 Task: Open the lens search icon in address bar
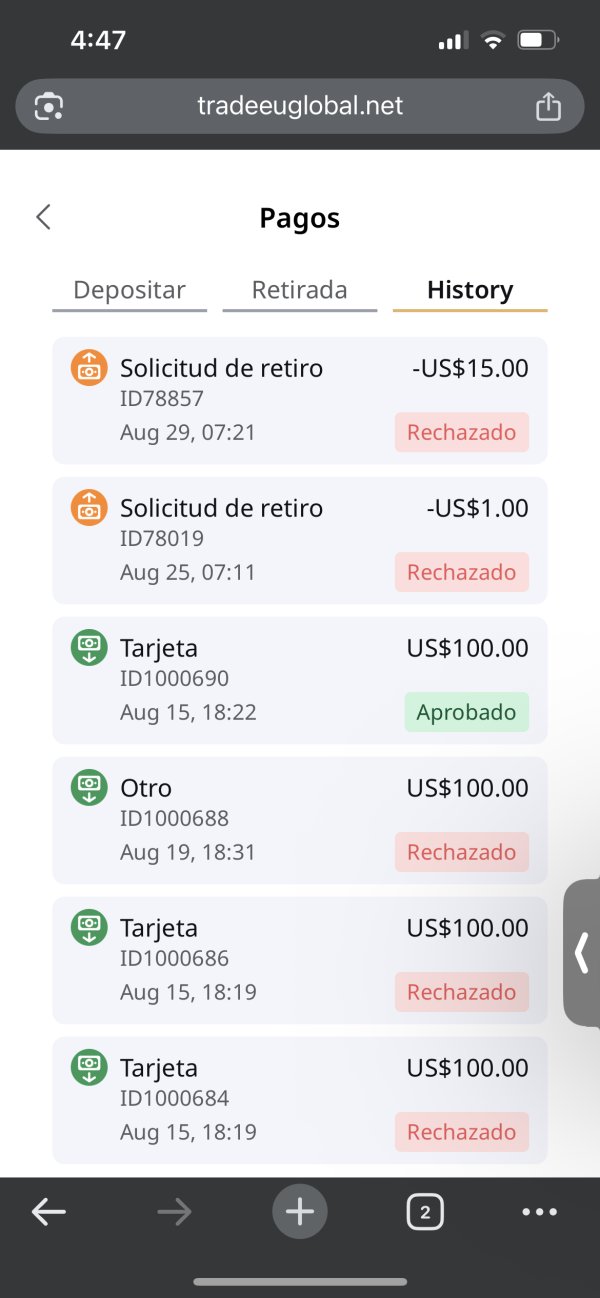point(49,106)
